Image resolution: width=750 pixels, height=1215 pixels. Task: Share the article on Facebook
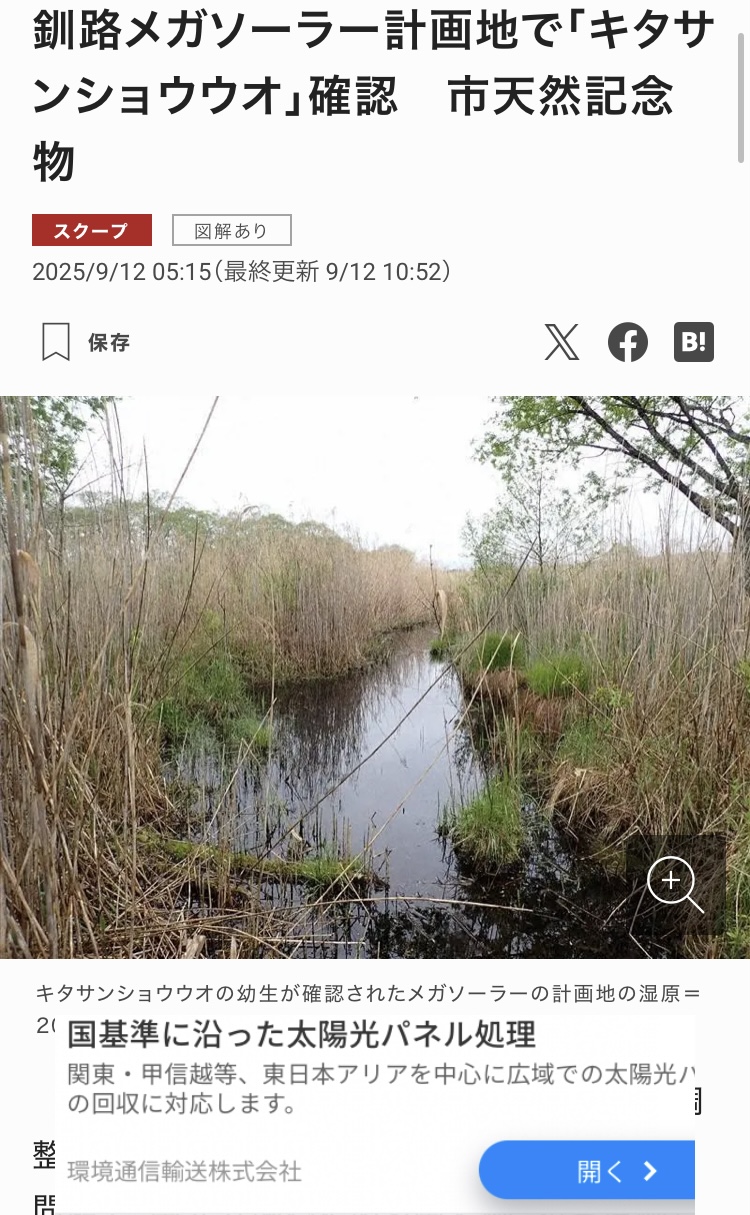click(x=628, y=343)
